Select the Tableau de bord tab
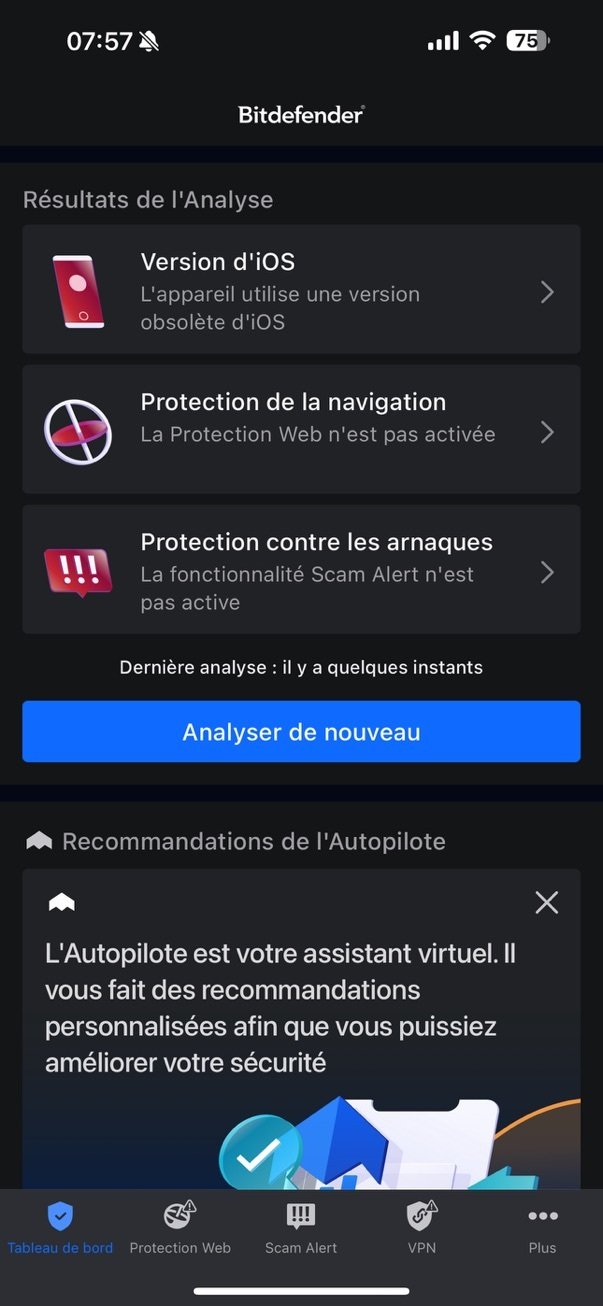603x1306 pixels. click(x=60, y=1228)
